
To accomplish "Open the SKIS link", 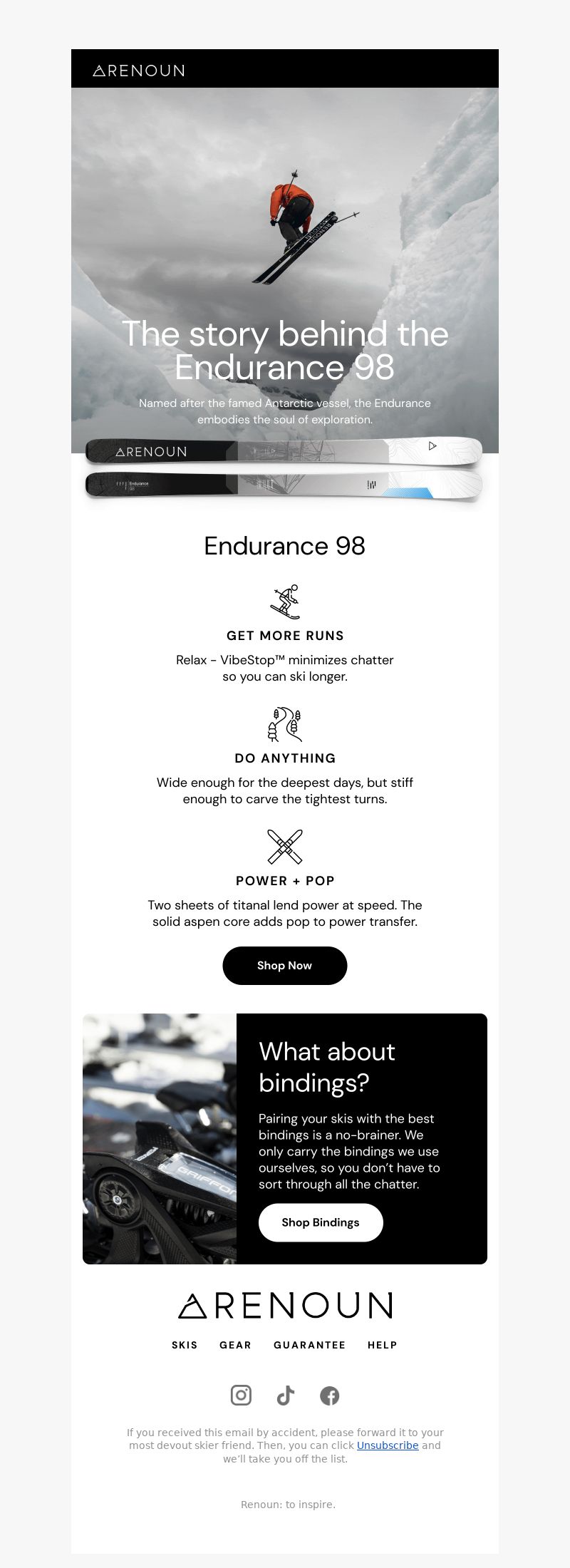I will click(185, 1344).
